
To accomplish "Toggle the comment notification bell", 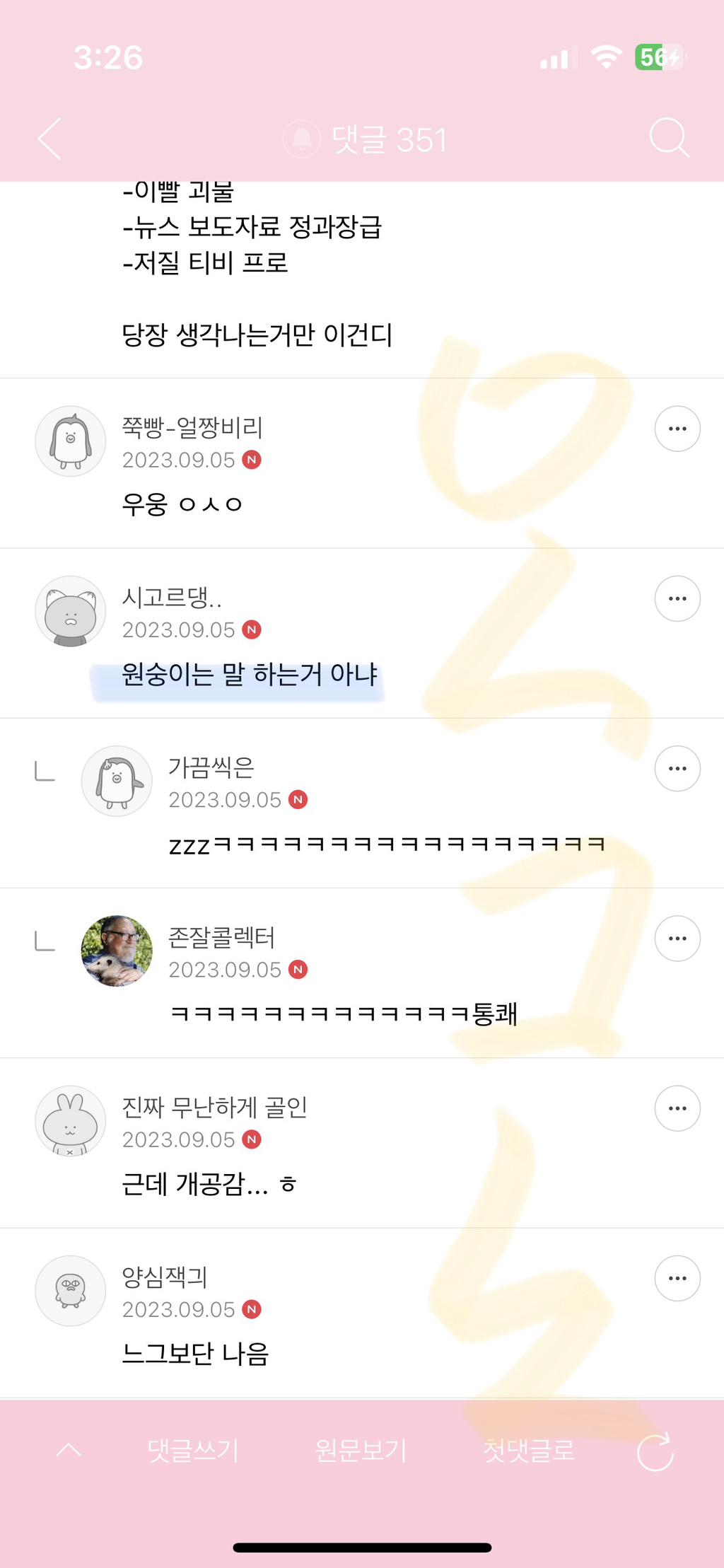I will [x=302, y=139].
